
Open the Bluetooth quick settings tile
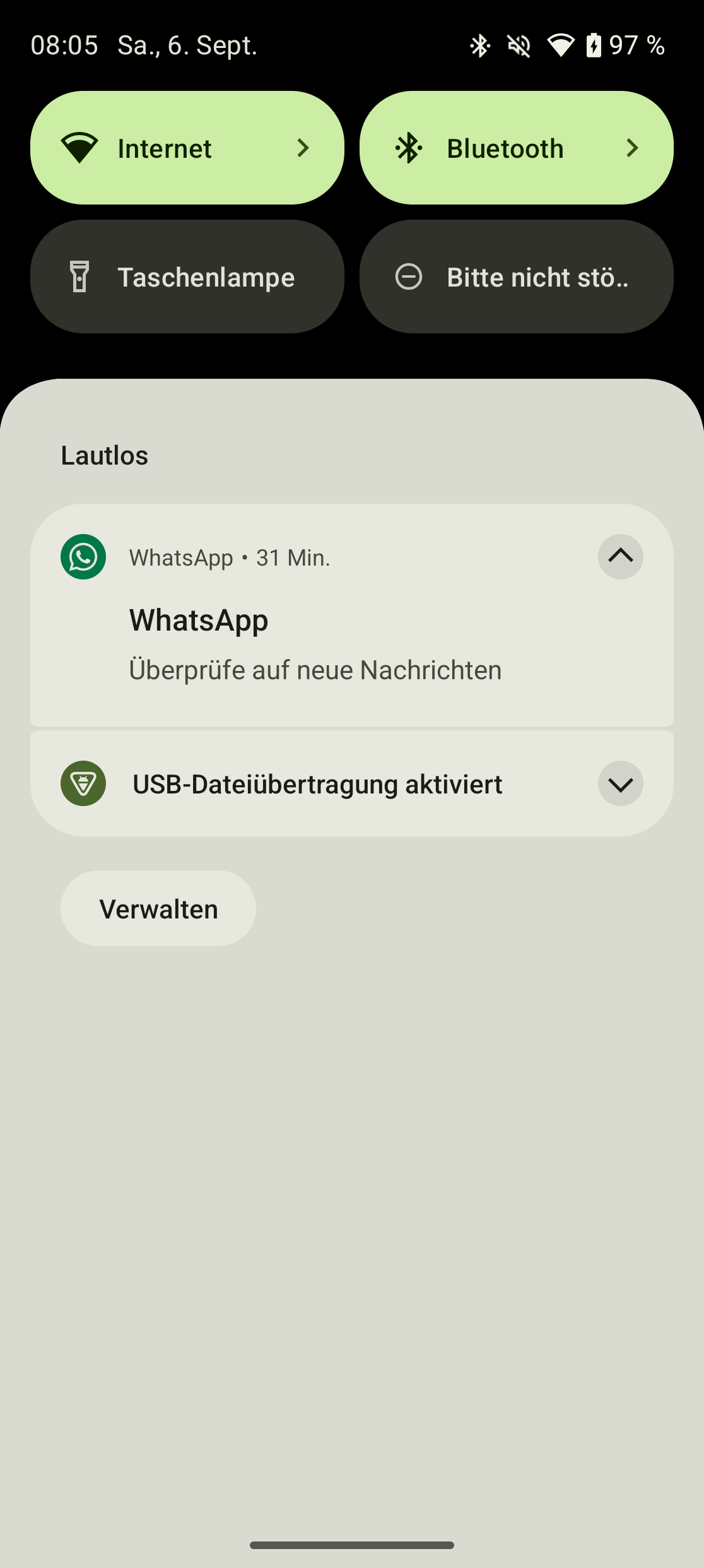[517, 148]
